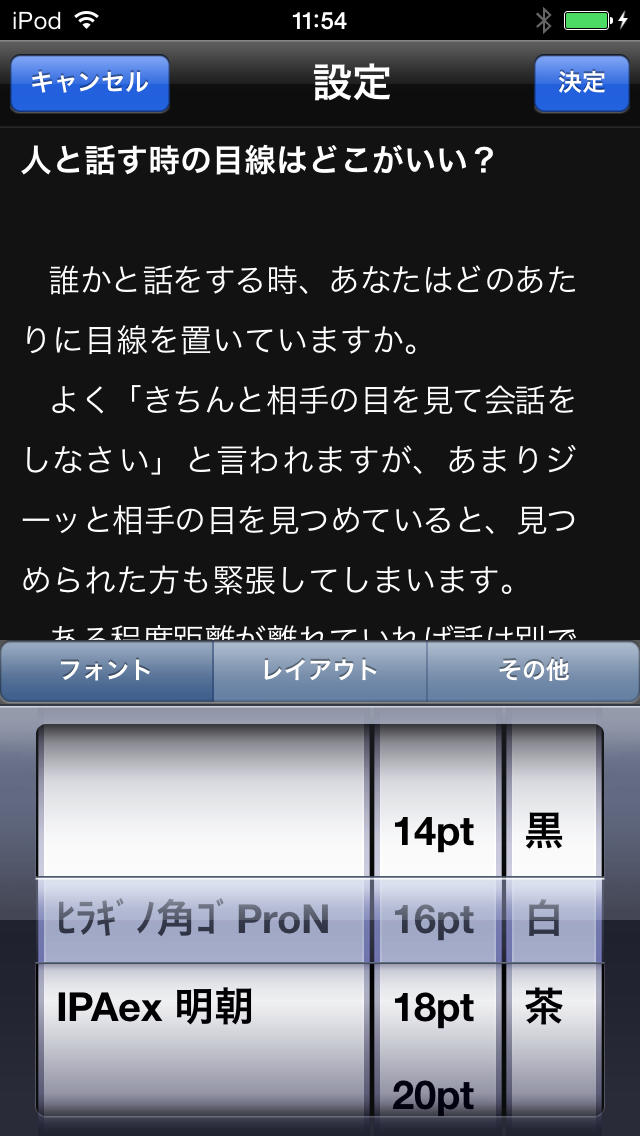This screenshot has width=640, height=1136.
Task: Choose 18pt font size
Action: coord(434,1008)
